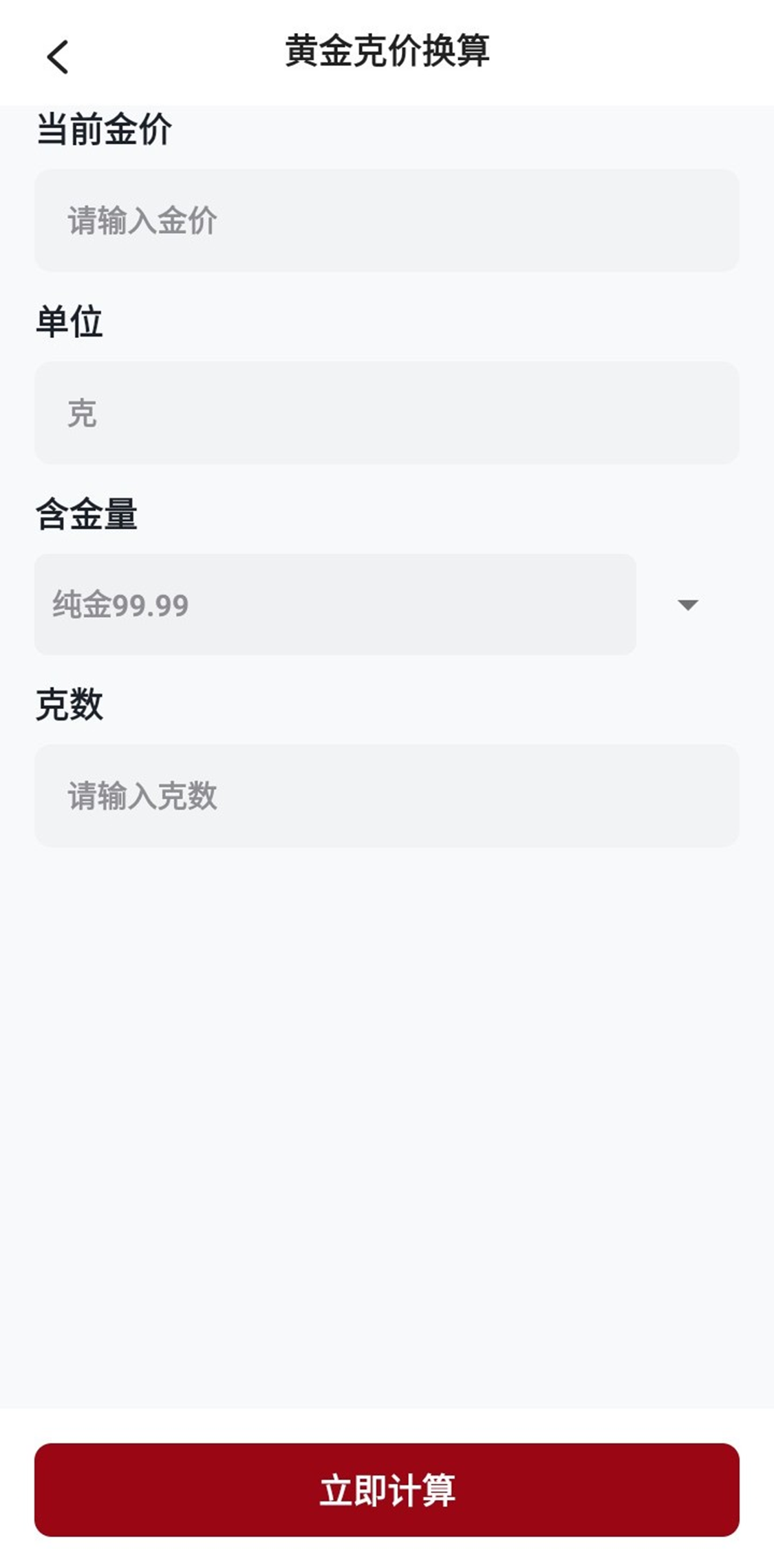The height and width of the screenshot is (1568, 774).
Task: Open the 单位 unit field showing 克
Action: [387, 413]
